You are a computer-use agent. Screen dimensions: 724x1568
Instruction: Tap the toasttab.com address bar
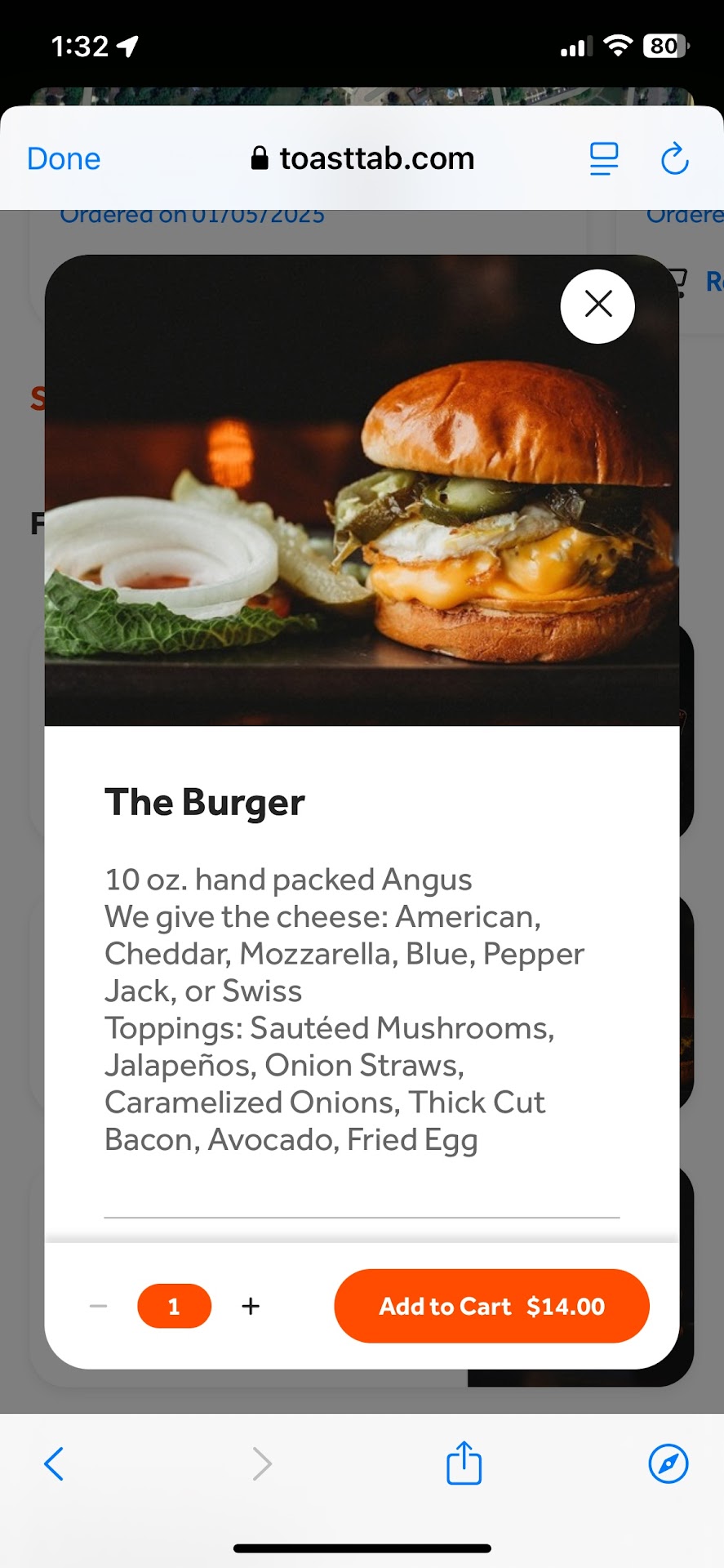[362, 158]
